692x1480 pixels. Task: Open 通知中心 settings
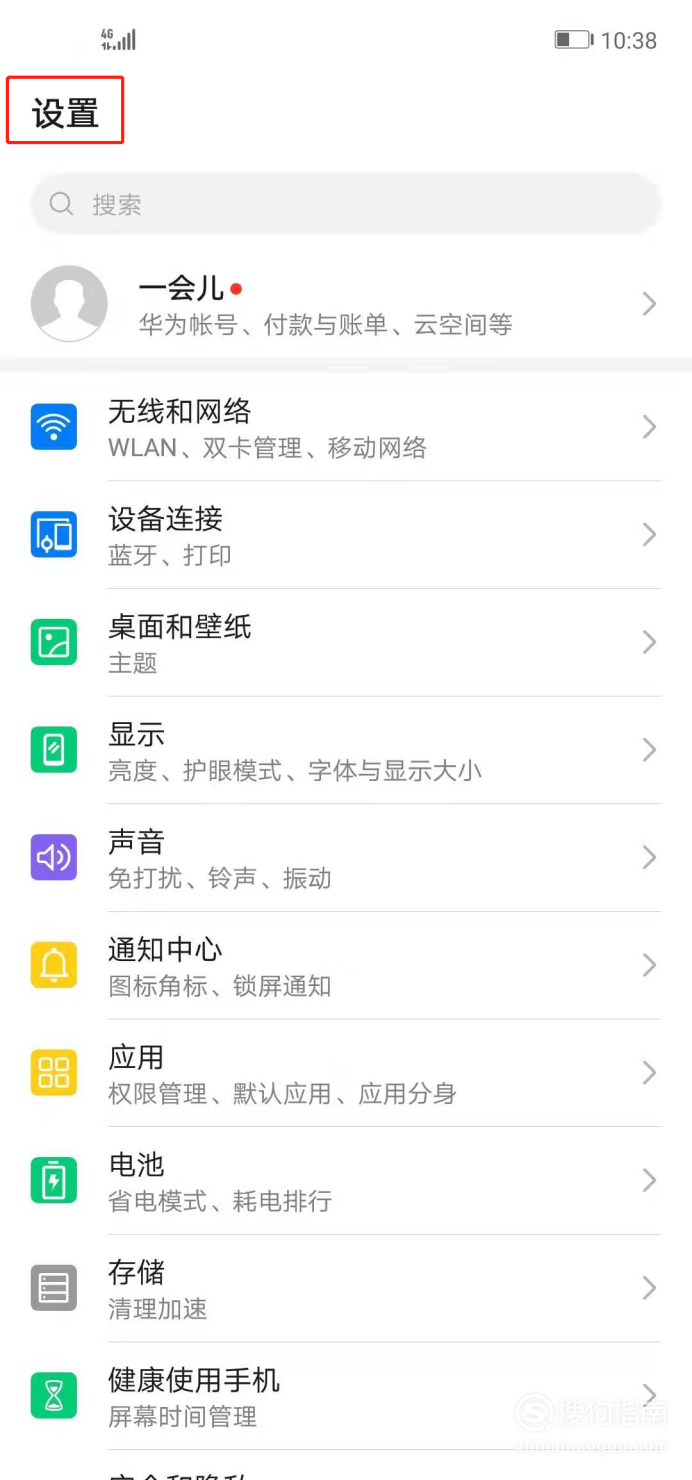click(346, 966)
